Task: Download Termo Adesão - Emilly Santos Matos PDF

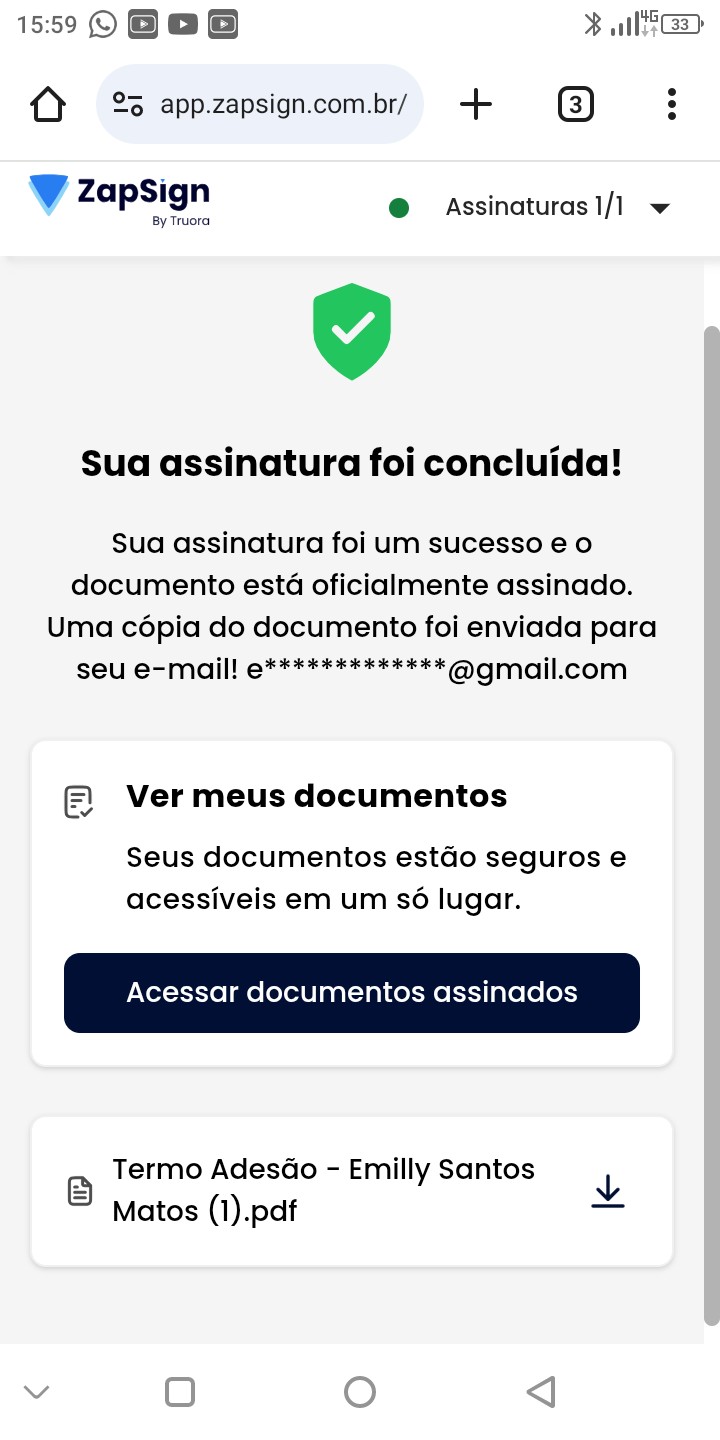Action: click(x=608, y=1191)
